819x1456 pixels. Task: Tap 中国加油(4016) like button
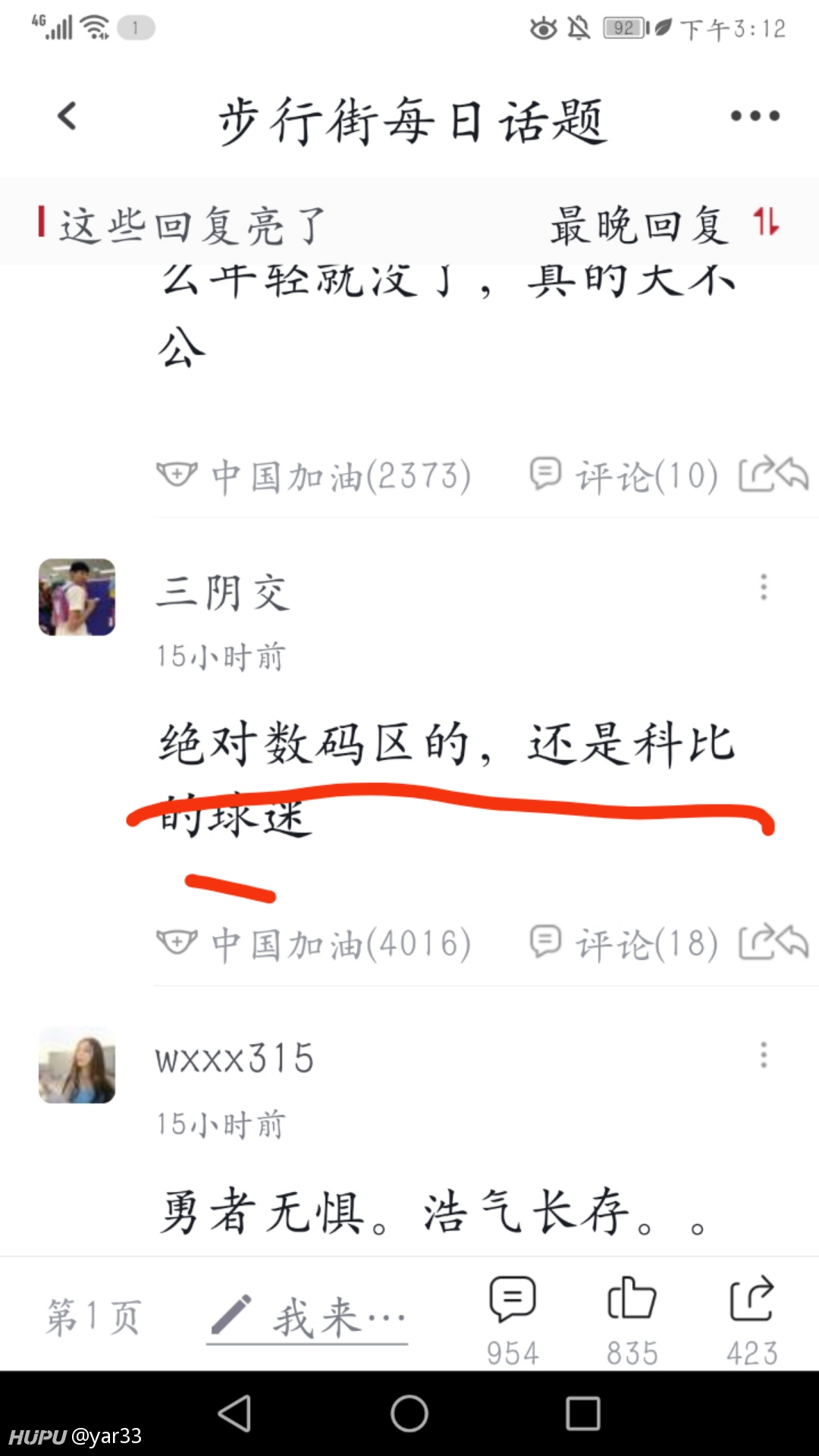click(313, 944)
